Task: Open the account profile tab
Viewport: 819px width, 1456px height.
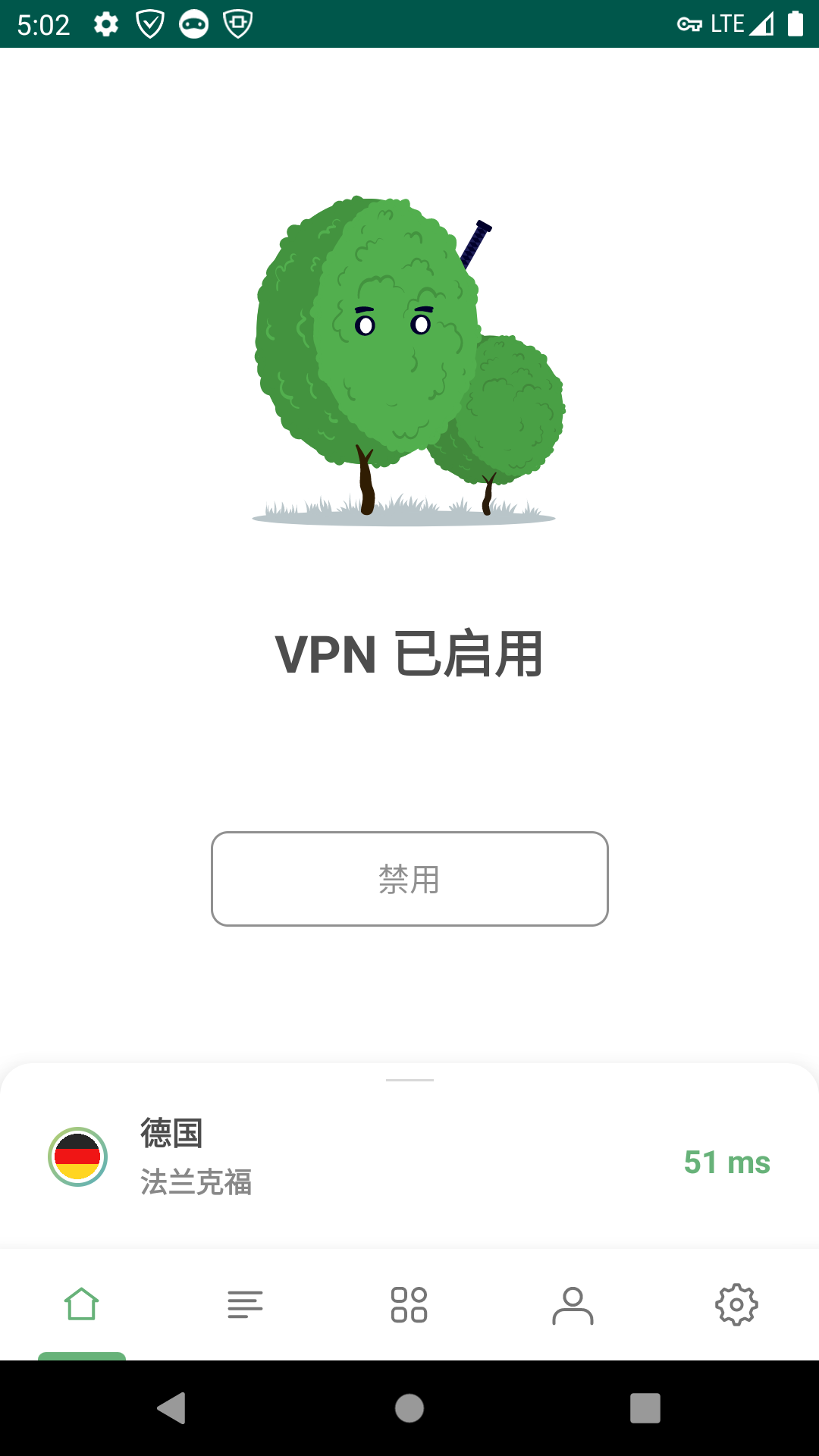Action: (x=573, y=1304)
